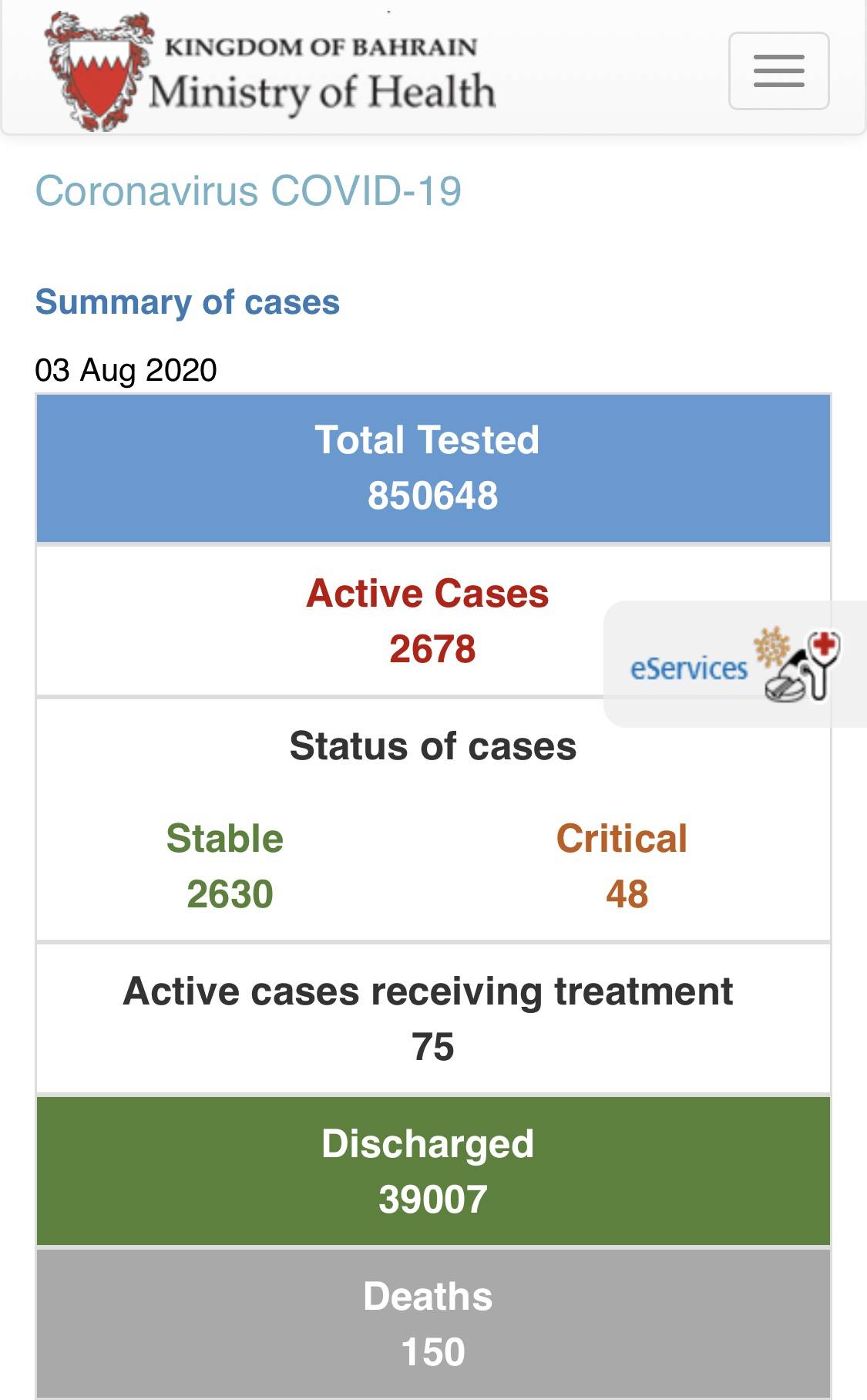Go to Ministry of Health homepage
The height and width of the screenshot is (1400, 867).
(x=271, y=72)
